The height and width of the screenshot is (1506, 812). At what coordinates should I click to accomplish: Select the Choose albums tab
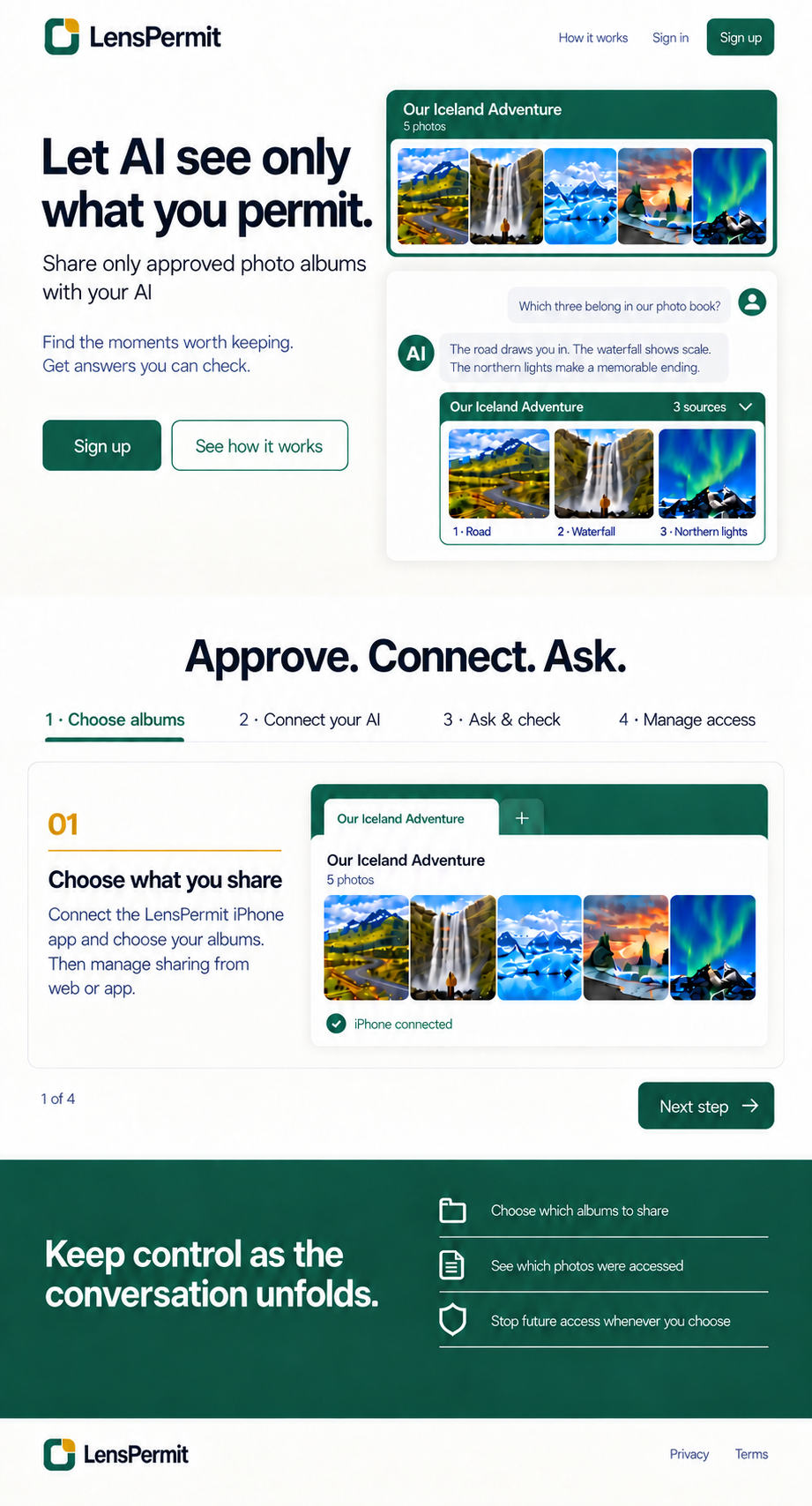tap(115, 719)
